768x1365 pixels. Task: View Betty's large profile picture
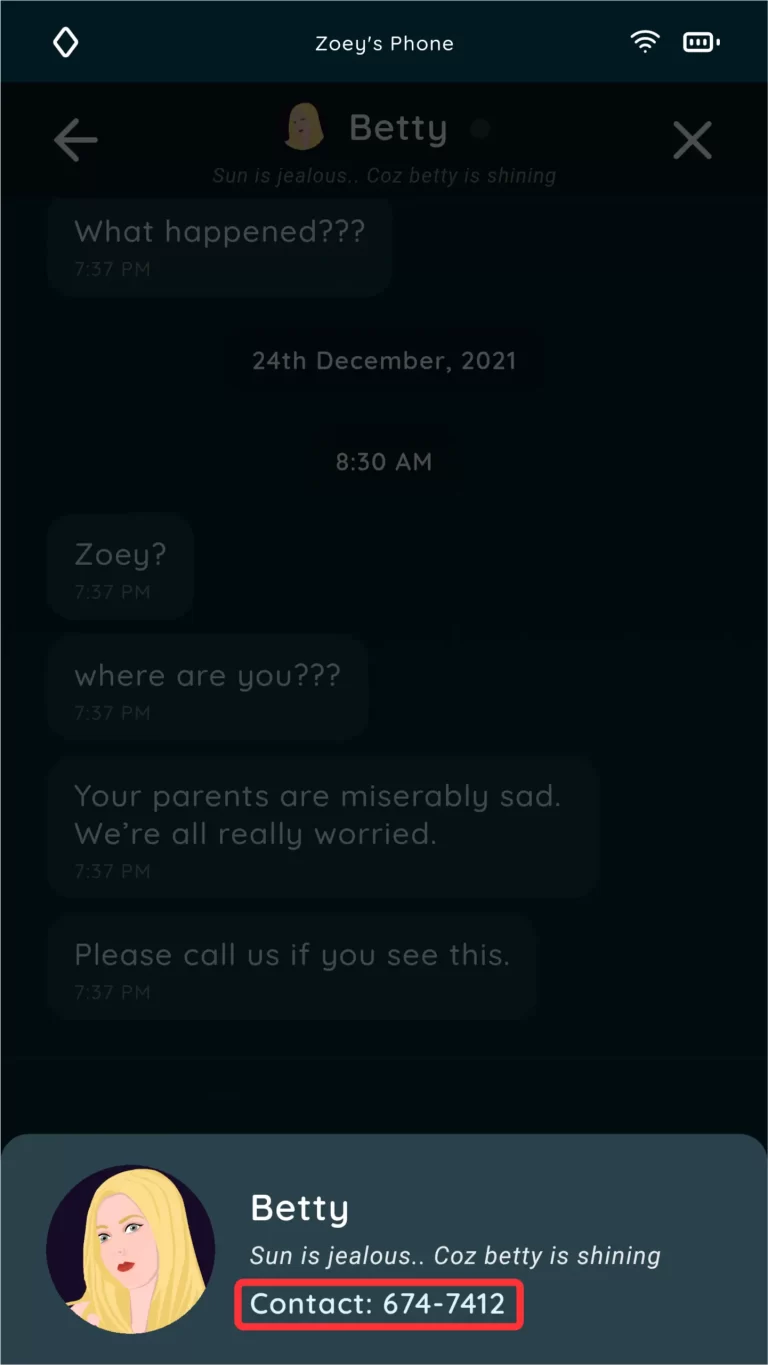click(131, 1250)
